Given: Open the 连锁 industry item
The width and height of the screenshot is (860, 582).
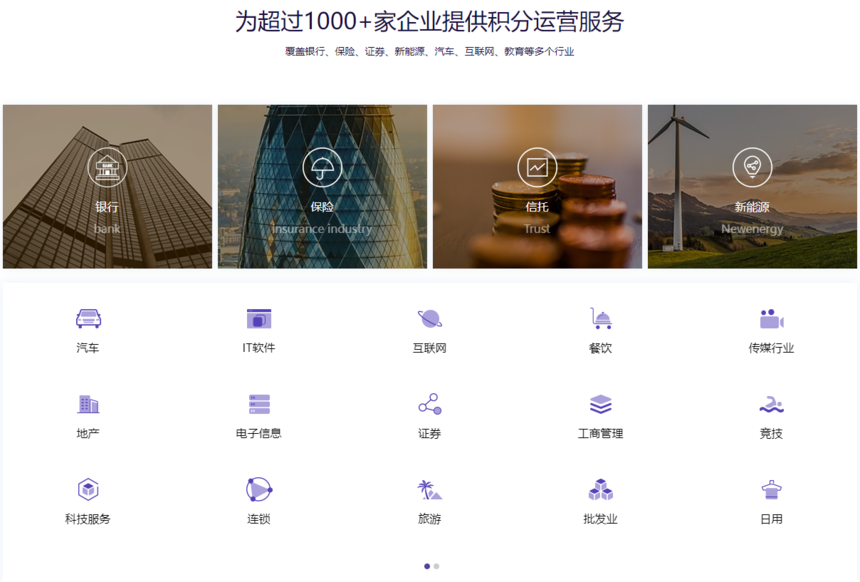Looking at the screenshot, I should pyautogui.click(x=259, y=501).
